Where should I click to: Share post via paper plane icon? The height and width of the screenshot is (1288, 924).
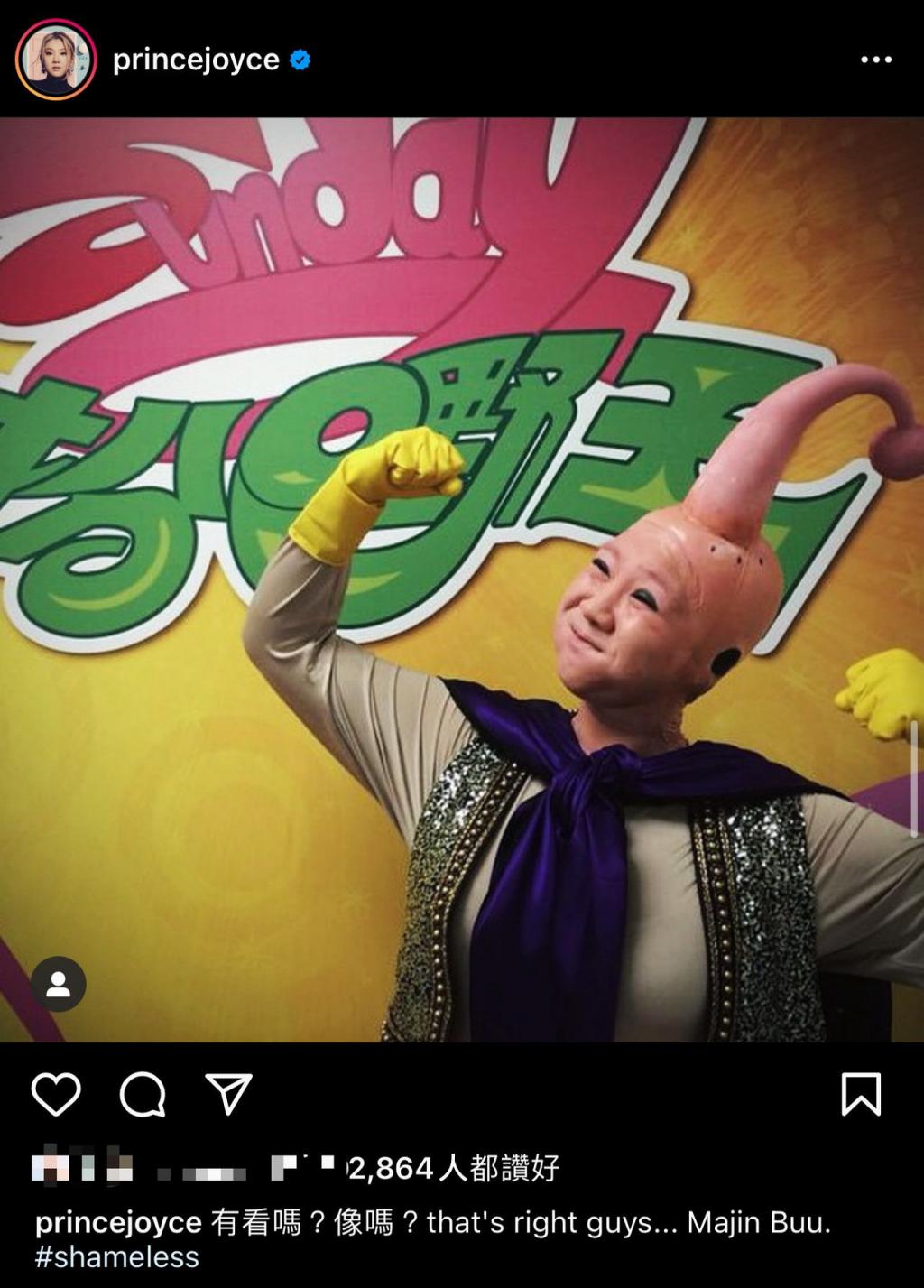(x=227, y=1094)
